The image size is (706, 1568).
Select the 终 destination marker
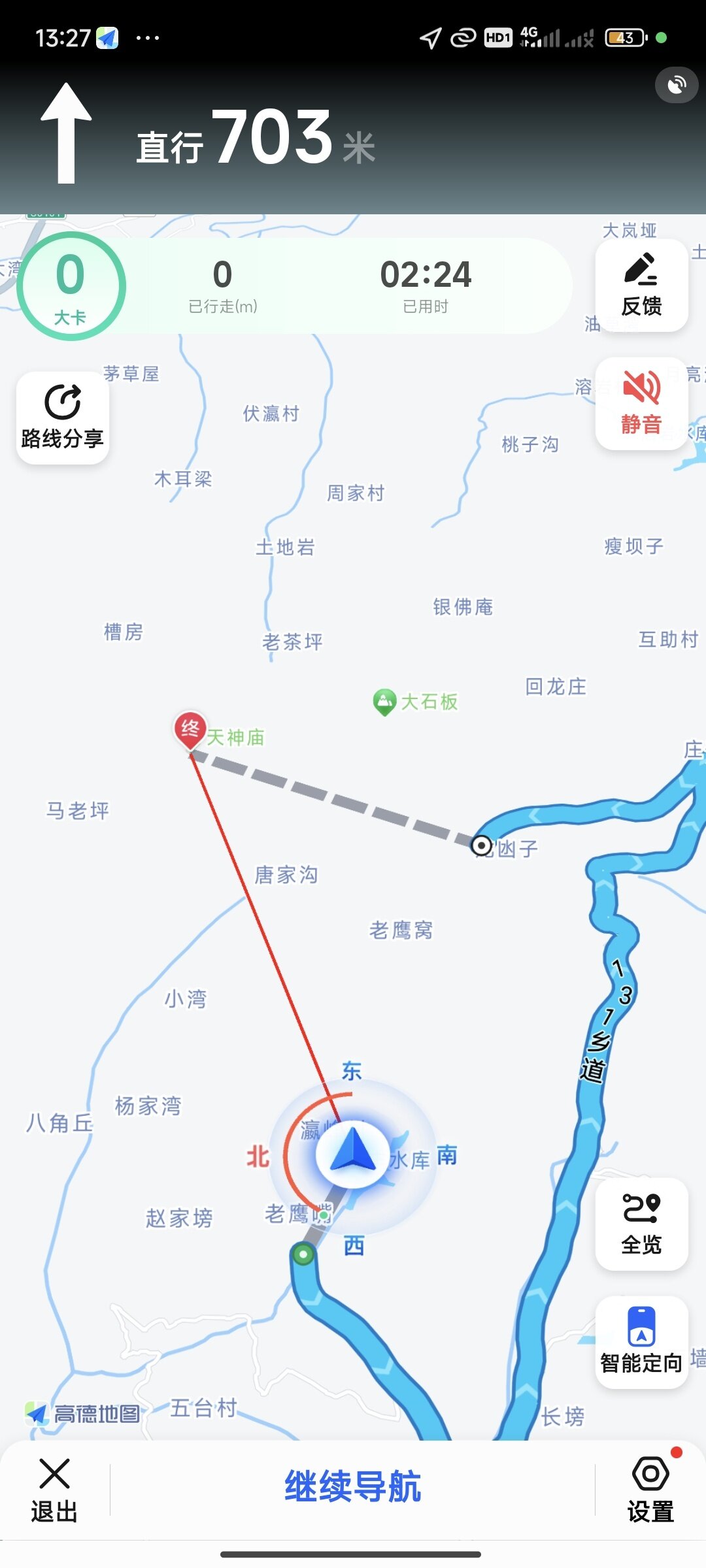click(190, 729)
